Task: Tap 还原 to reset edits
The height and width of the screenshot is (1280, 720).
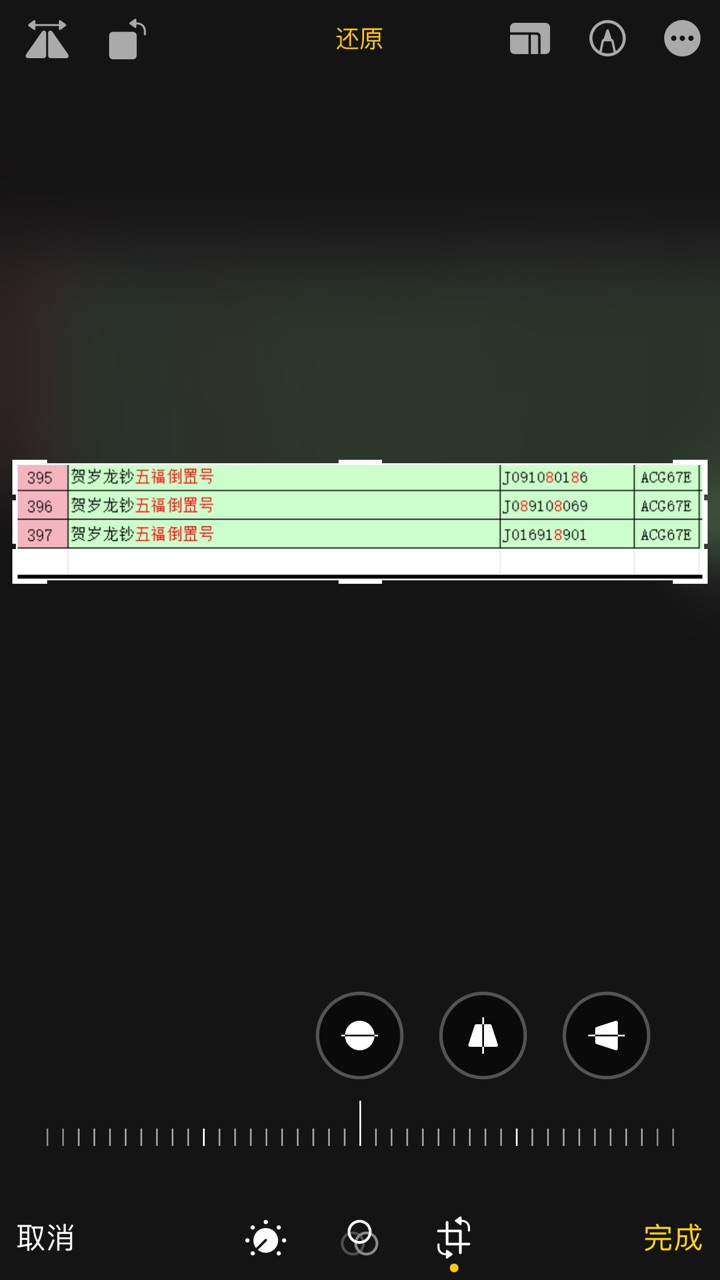Action: [x=359, y=39]
